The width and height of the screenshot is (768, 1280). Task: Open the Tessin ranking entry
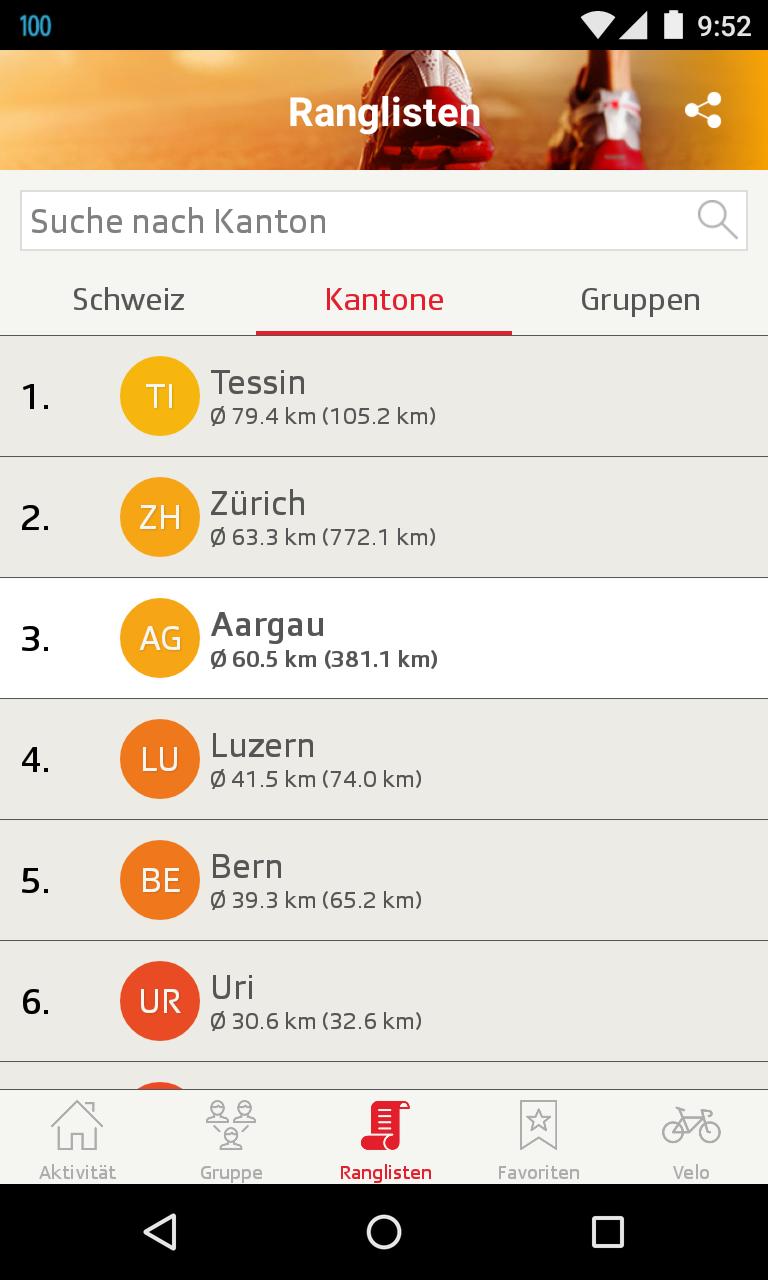tap(384, 397)
